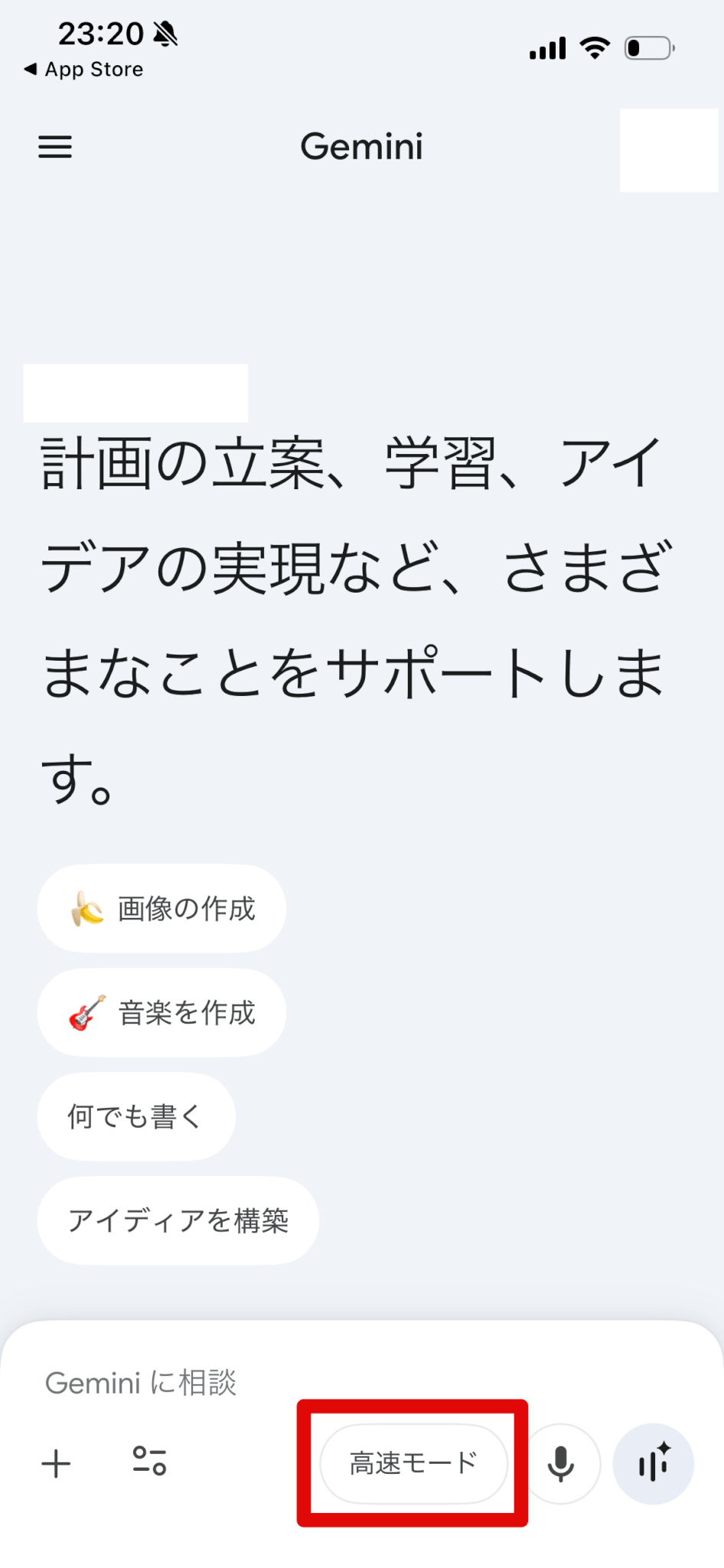Screen dimensions: 724x1568
Task: Launch Gemini Live with the sparkle icon
Action: (x=654, y=1464)
